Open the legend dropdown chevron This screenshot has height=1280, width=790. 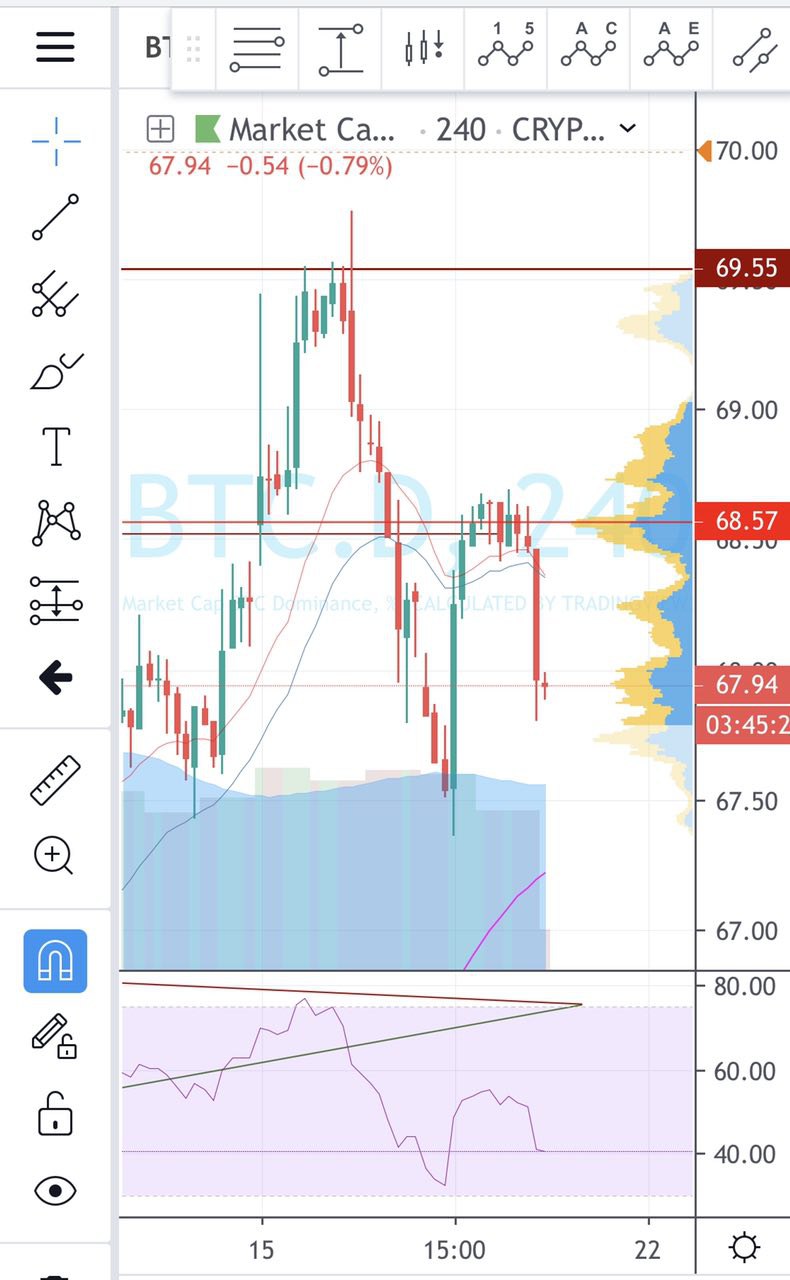628,128
